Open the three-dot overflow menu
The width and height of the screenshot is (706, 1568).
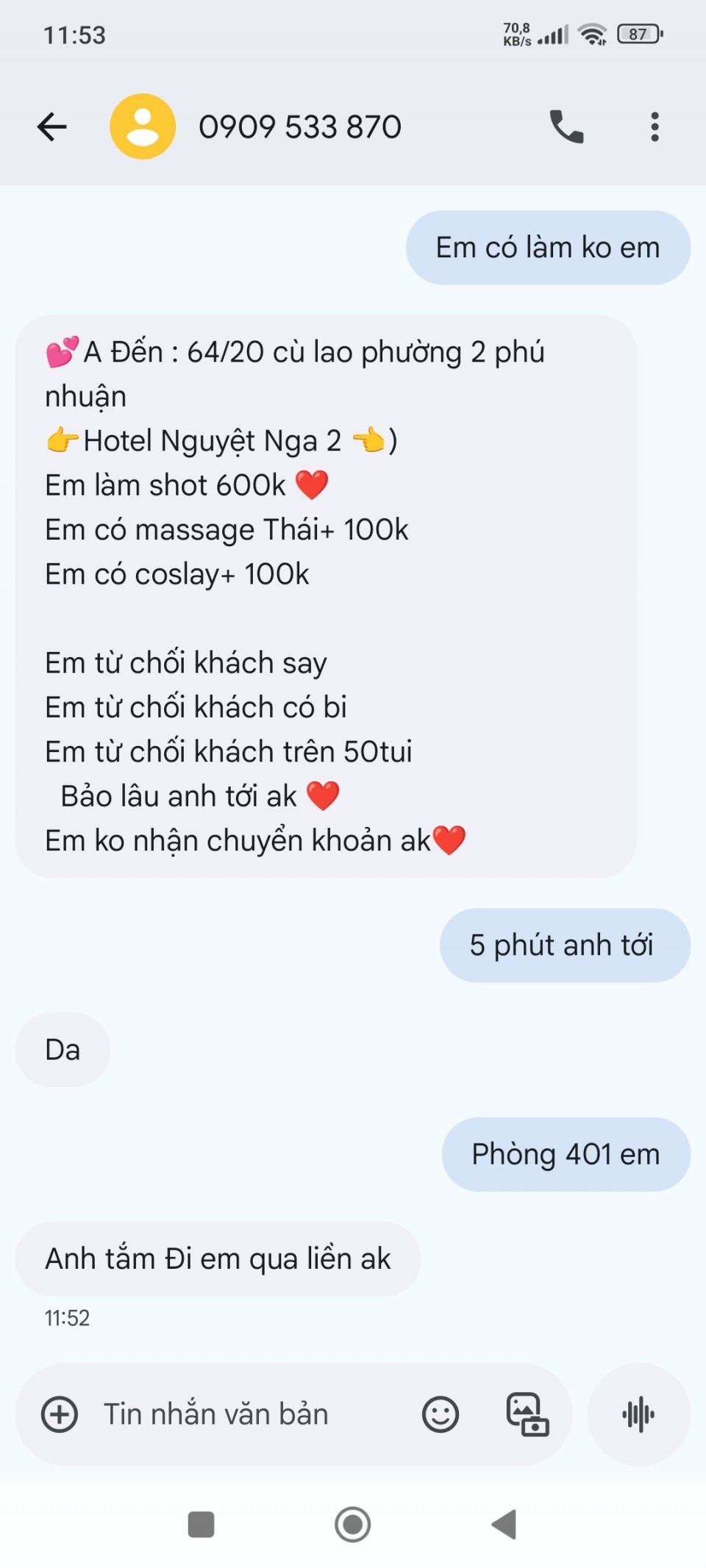pyautogui.click(x=655, y=126)
